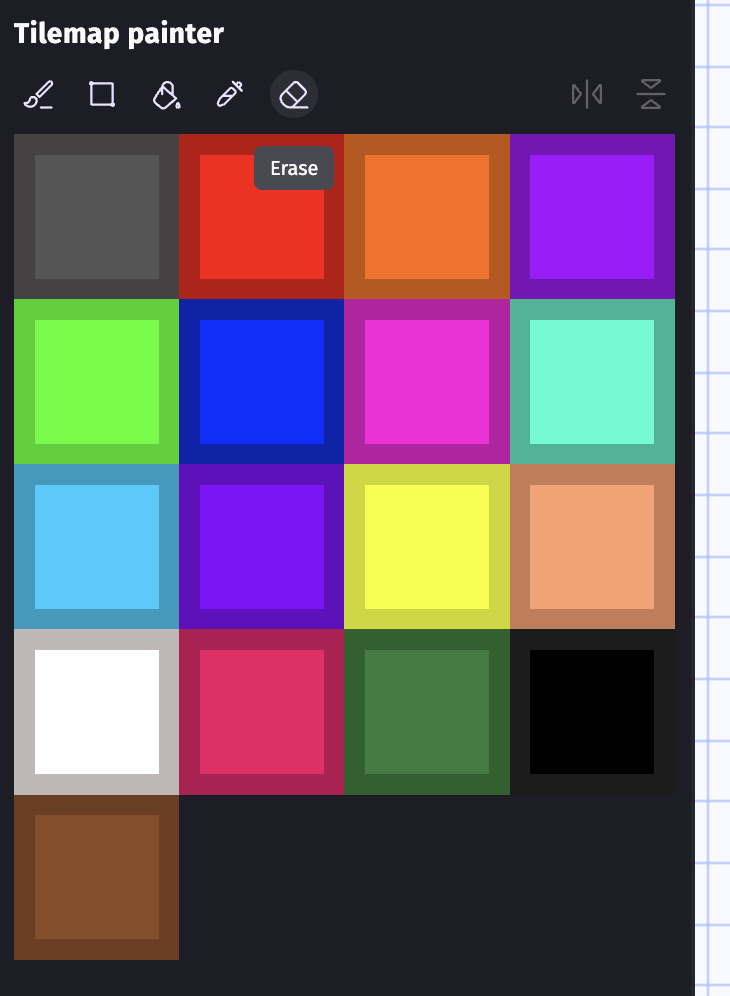The image size is (730, 996).
Task: Select the peach tile
Action: (x=592, y=547)
